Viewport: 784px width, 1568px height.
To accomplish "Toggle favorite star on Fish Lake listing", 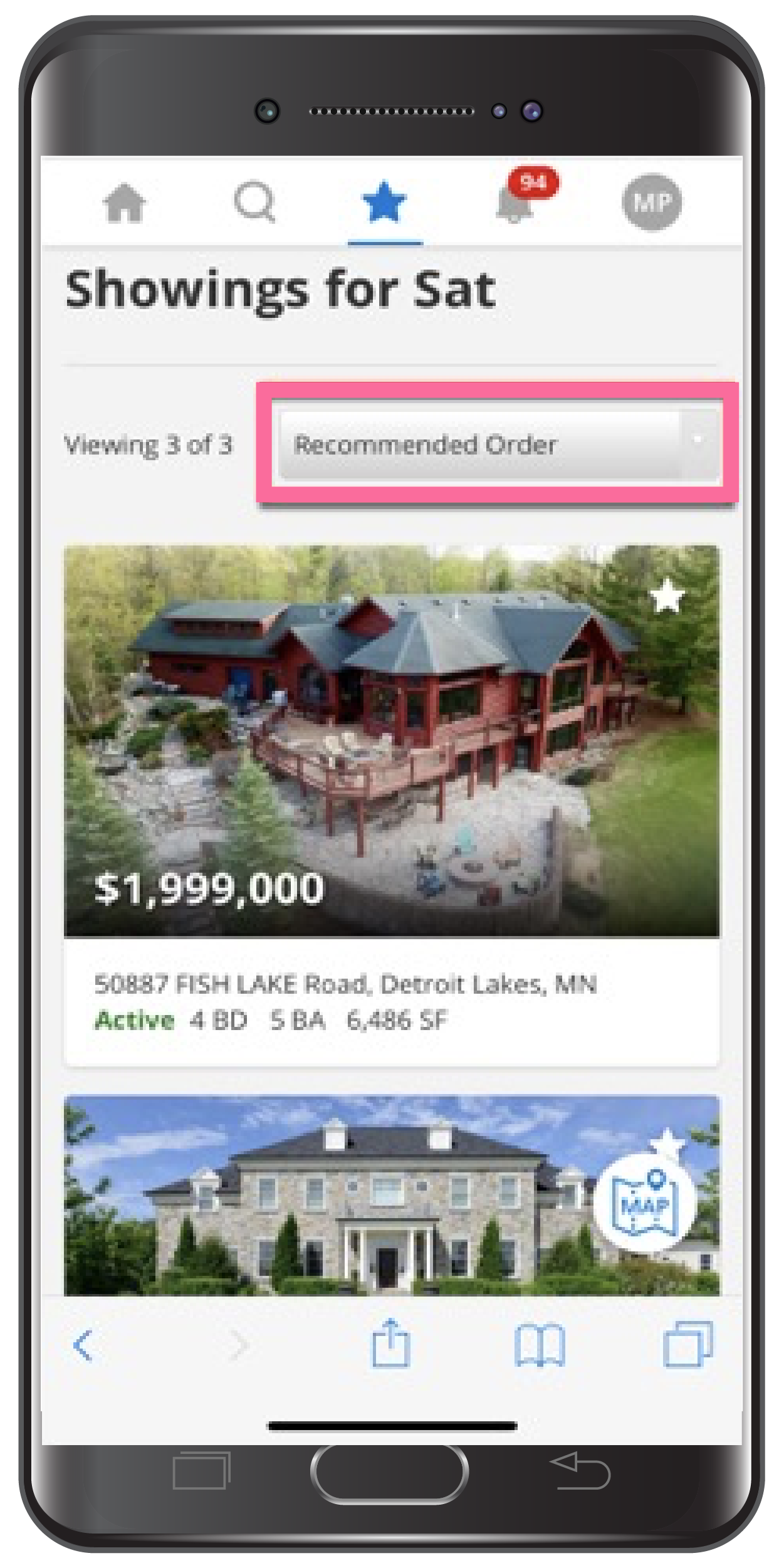I will coord(667,596).
